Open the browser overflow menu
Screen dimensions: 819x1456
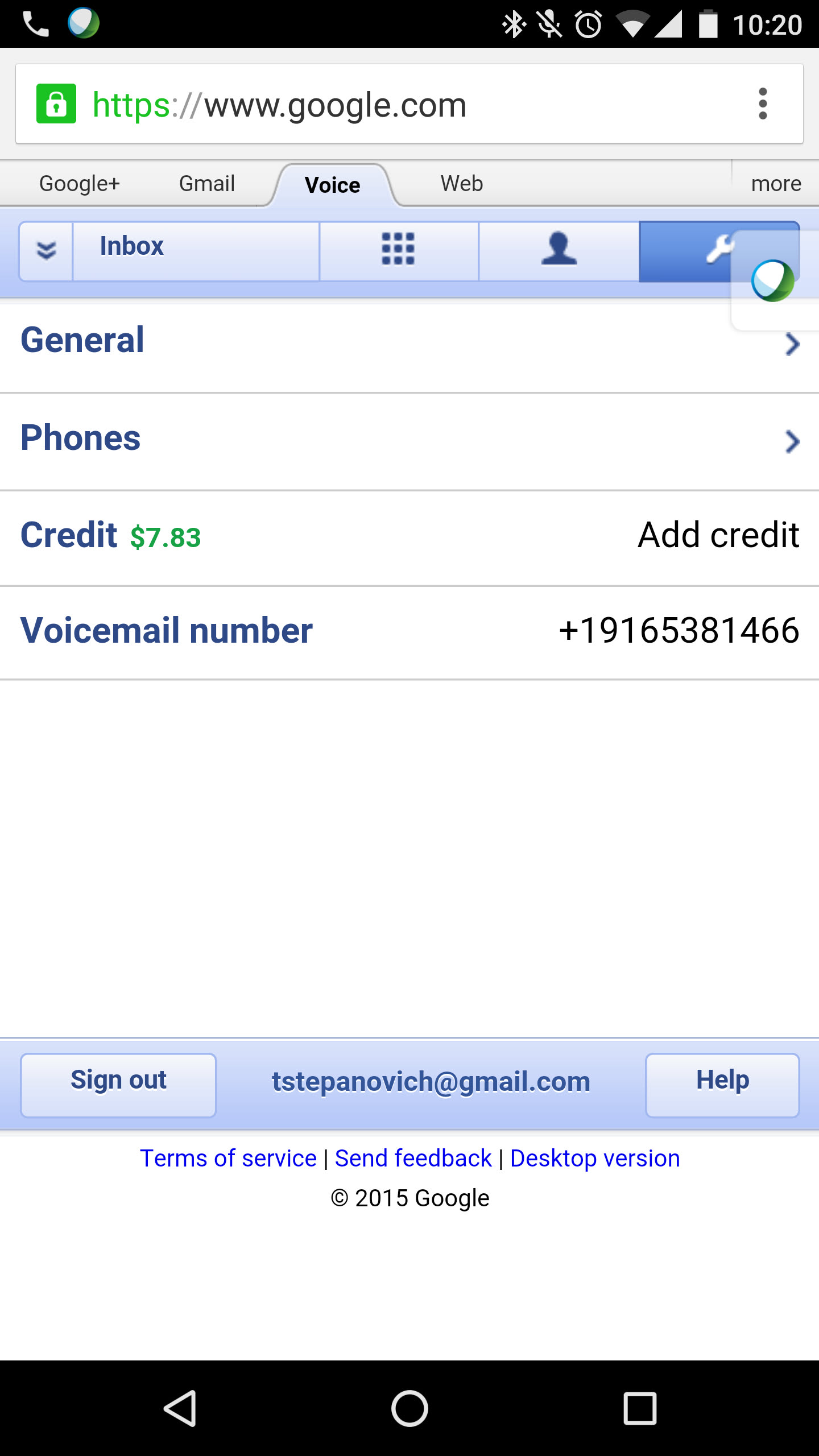(763, 104)
